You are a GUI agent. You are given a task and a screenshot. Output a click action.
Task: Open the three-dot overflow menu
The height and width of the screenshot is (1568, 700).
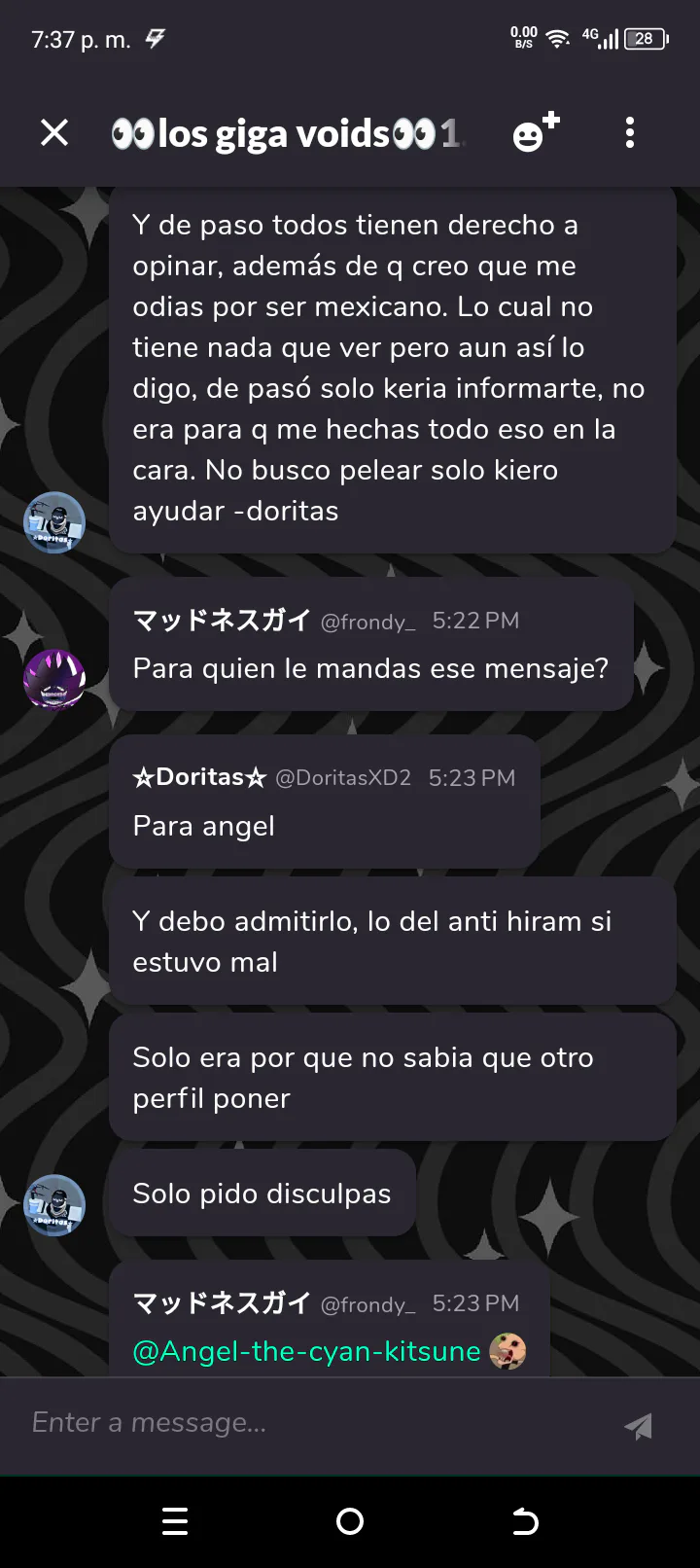click(x=630, y=132)
